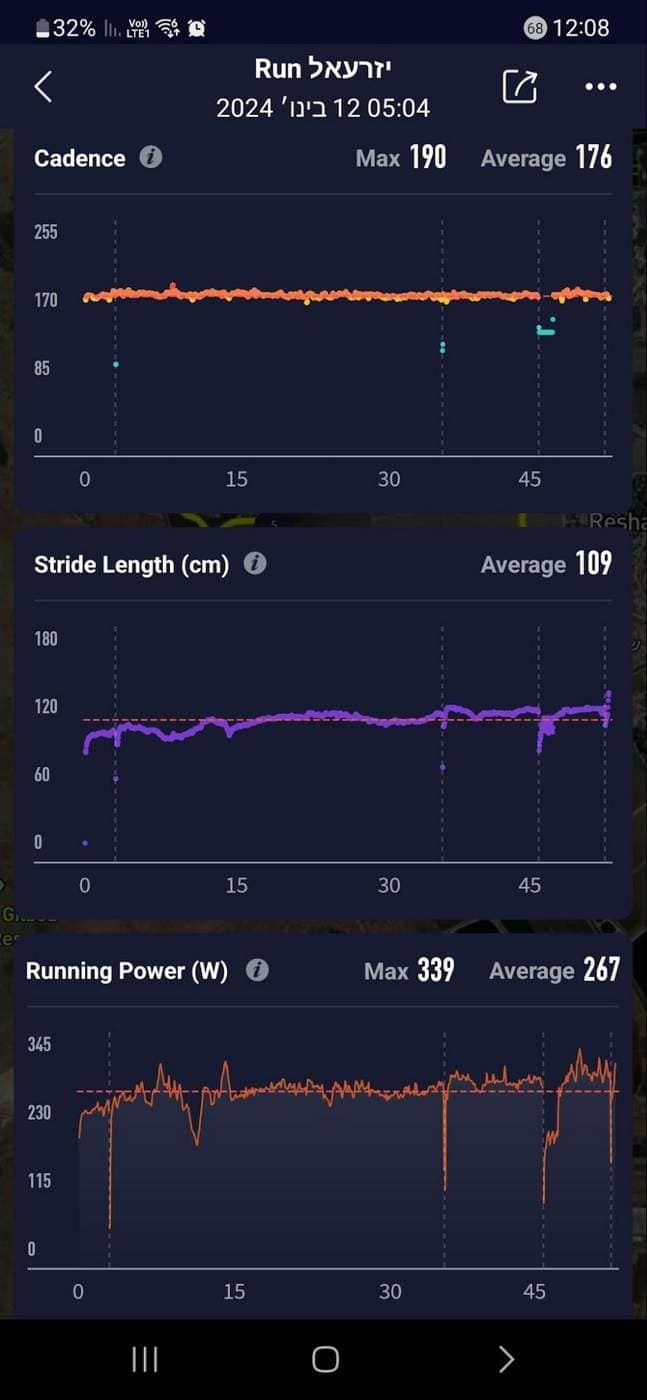Go back using the top-left arrow
Viewport: 647px width, 1400px height.
click(43, 87)
